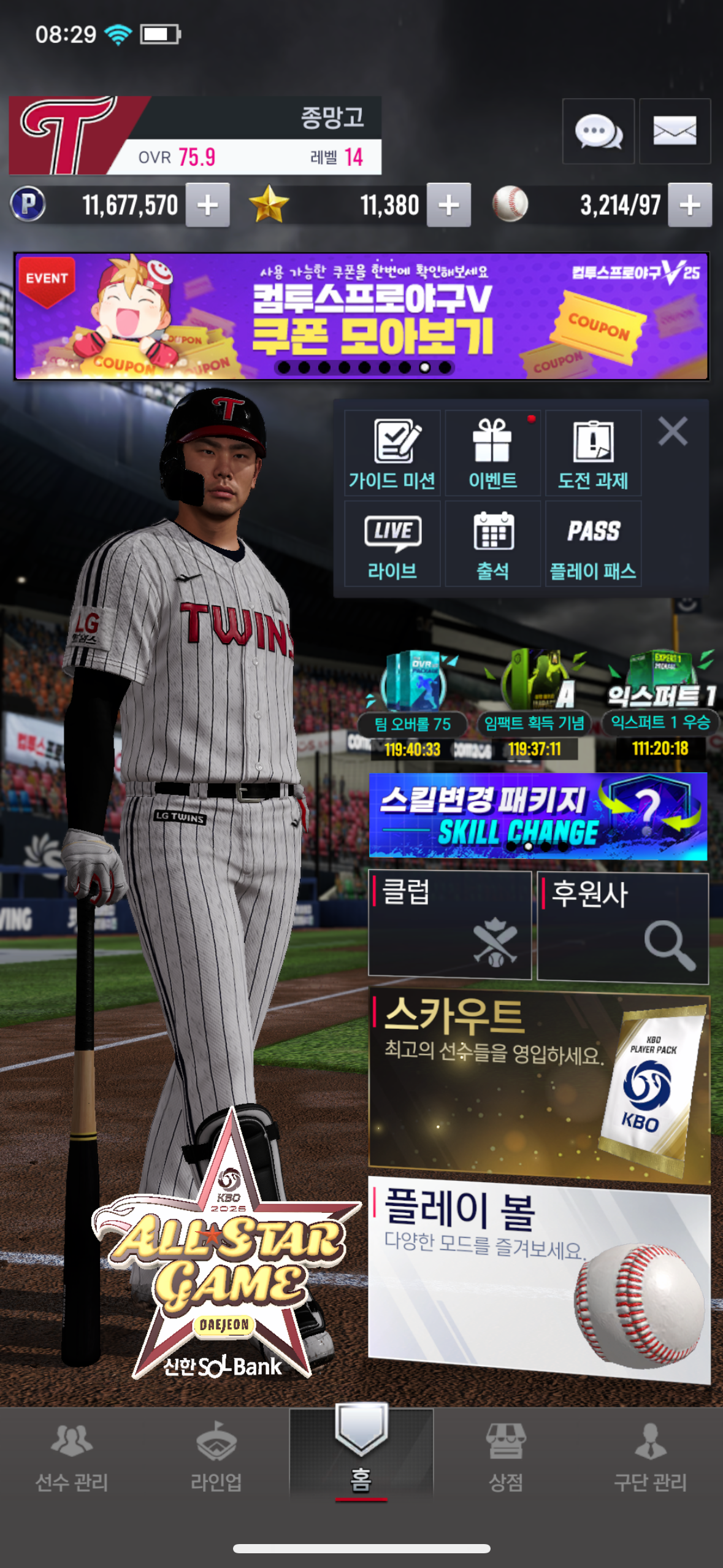Tap plus button next to star currency

pos(449,205)
